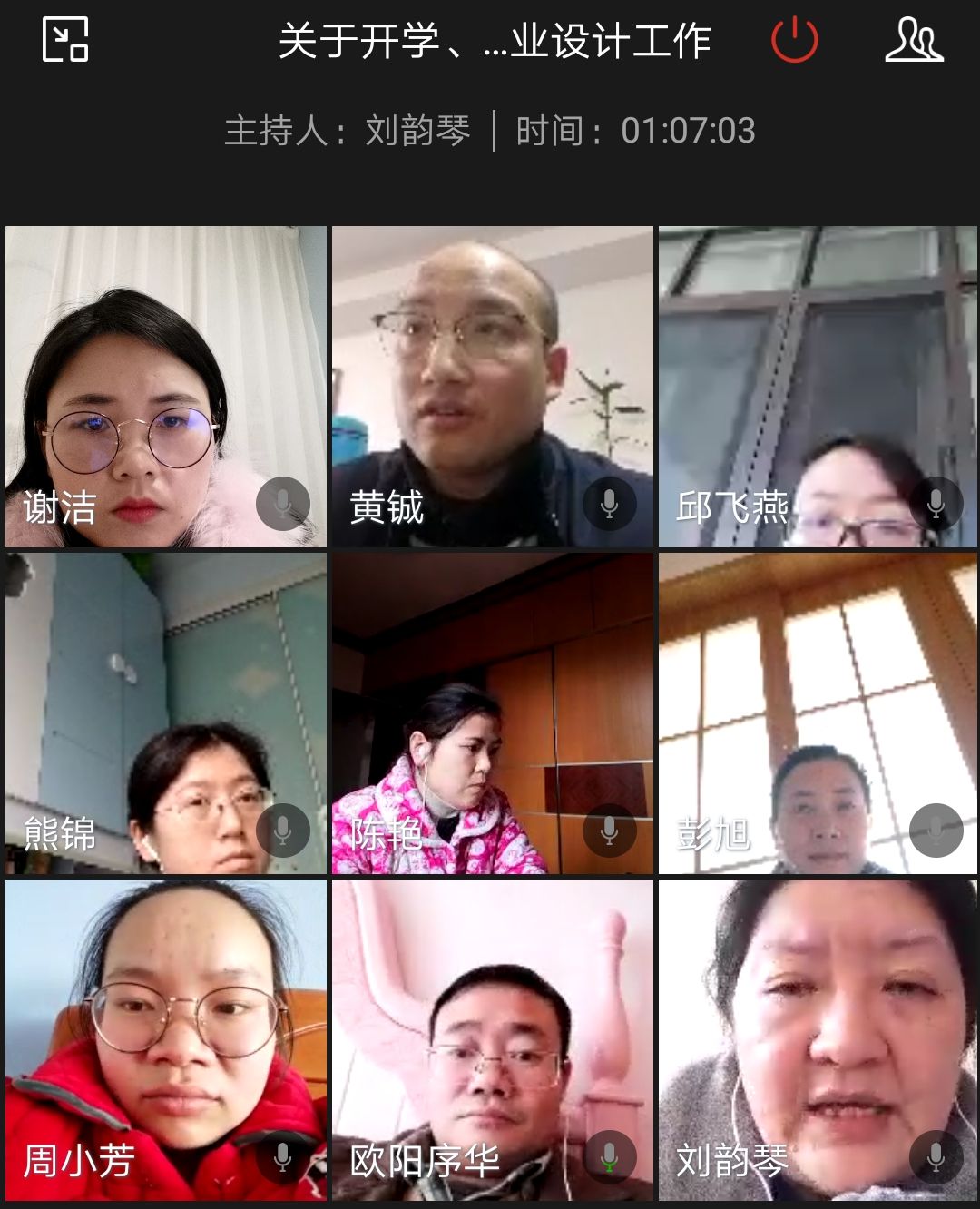The width and height of the screenshot is (980, 1209).
Task: Open 周小芳's video tile
Action: [166, 1039]
